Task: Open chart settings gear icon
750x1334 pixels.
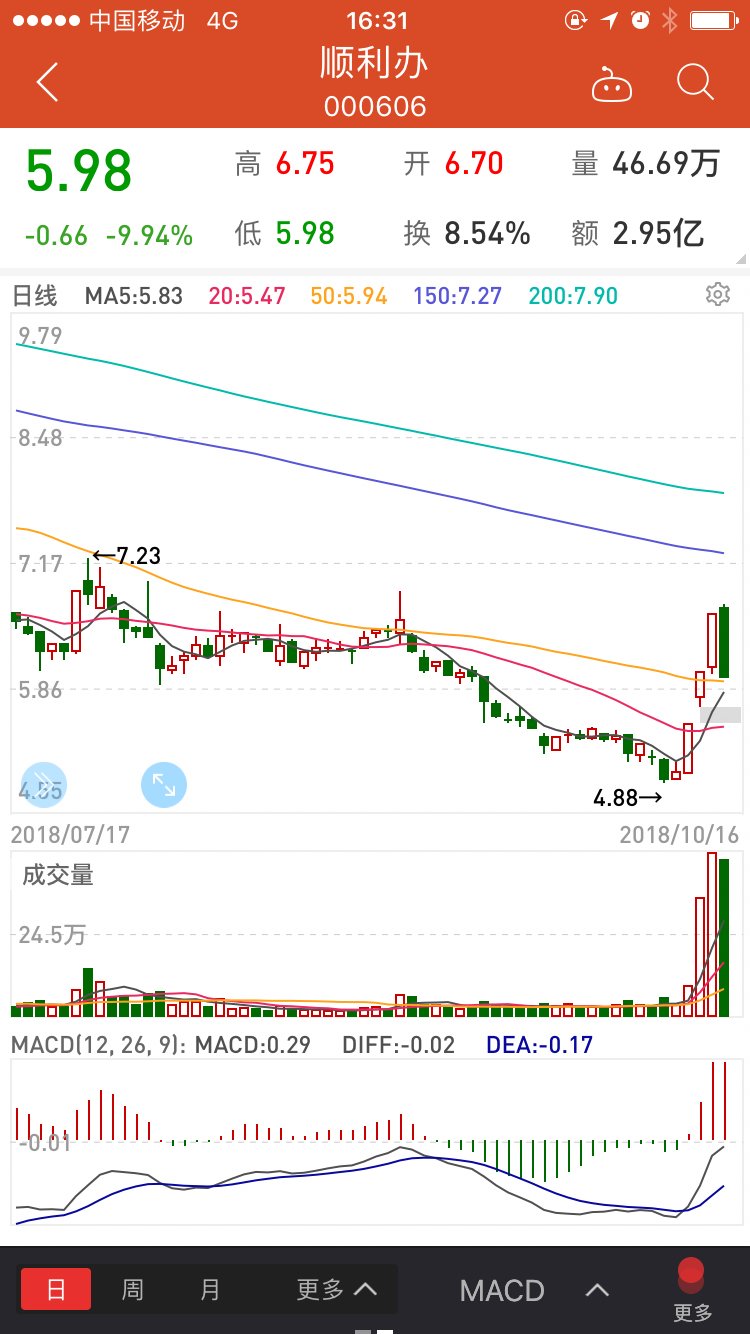Action: pos(717,294)
